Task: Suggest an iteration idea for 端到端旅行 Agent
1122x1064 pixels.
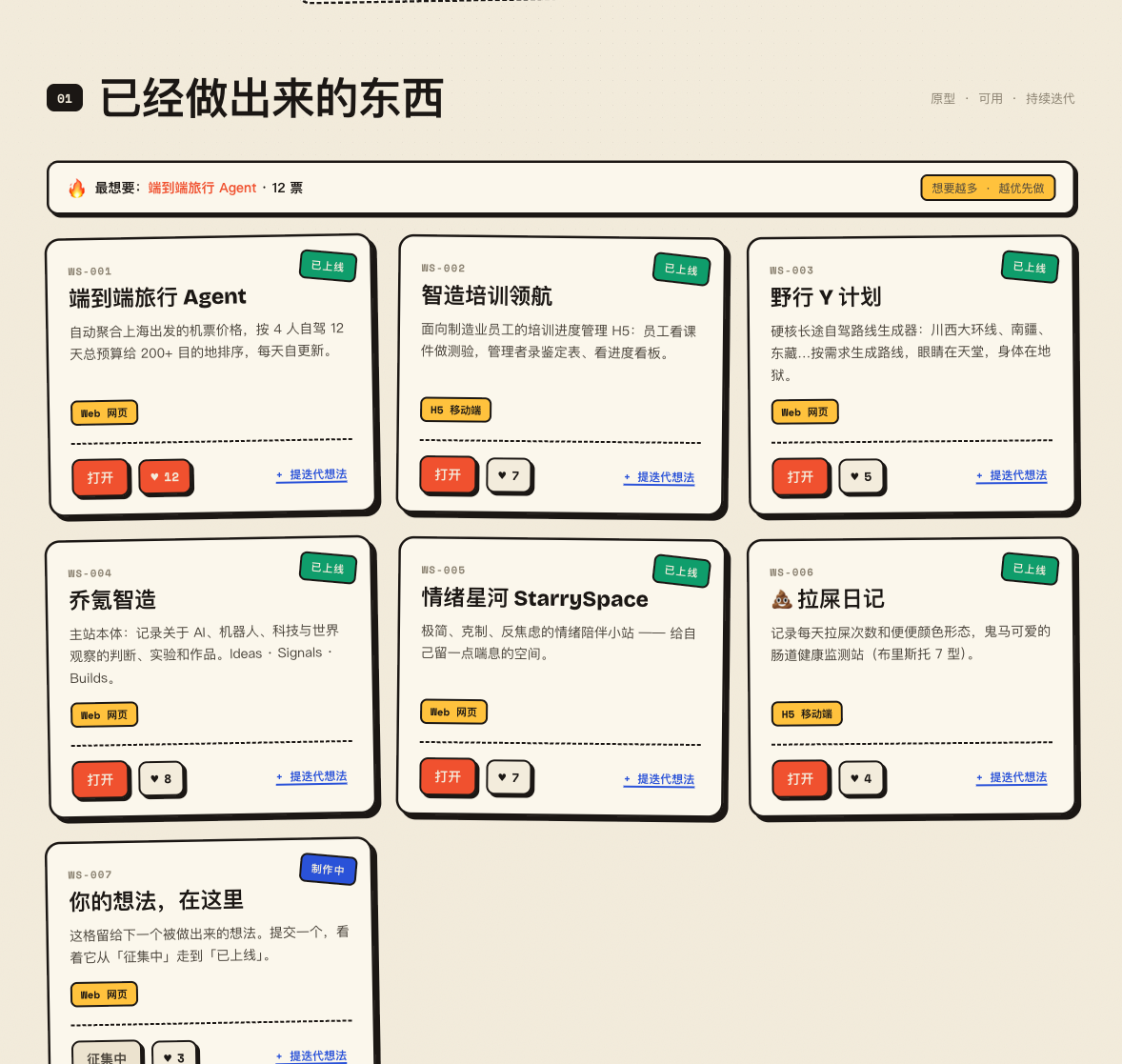Action: (x=312, y=474)
